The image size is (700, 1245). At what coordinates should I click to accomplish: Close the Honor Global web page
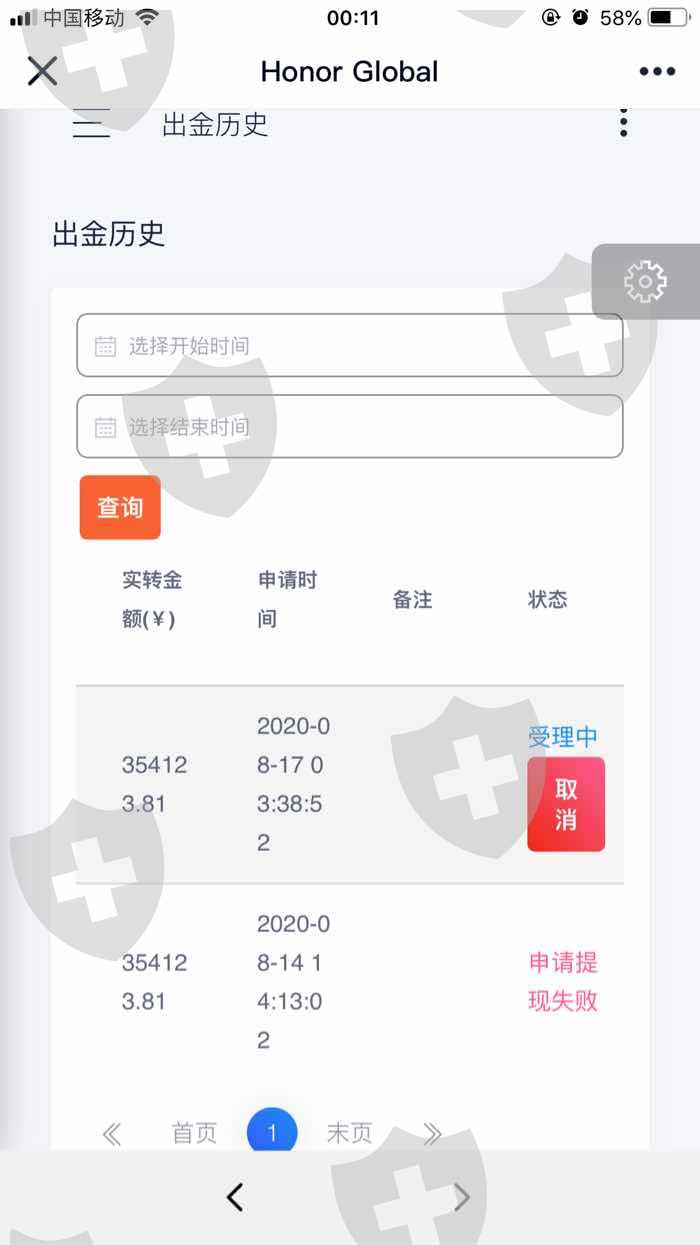[42, 71]
